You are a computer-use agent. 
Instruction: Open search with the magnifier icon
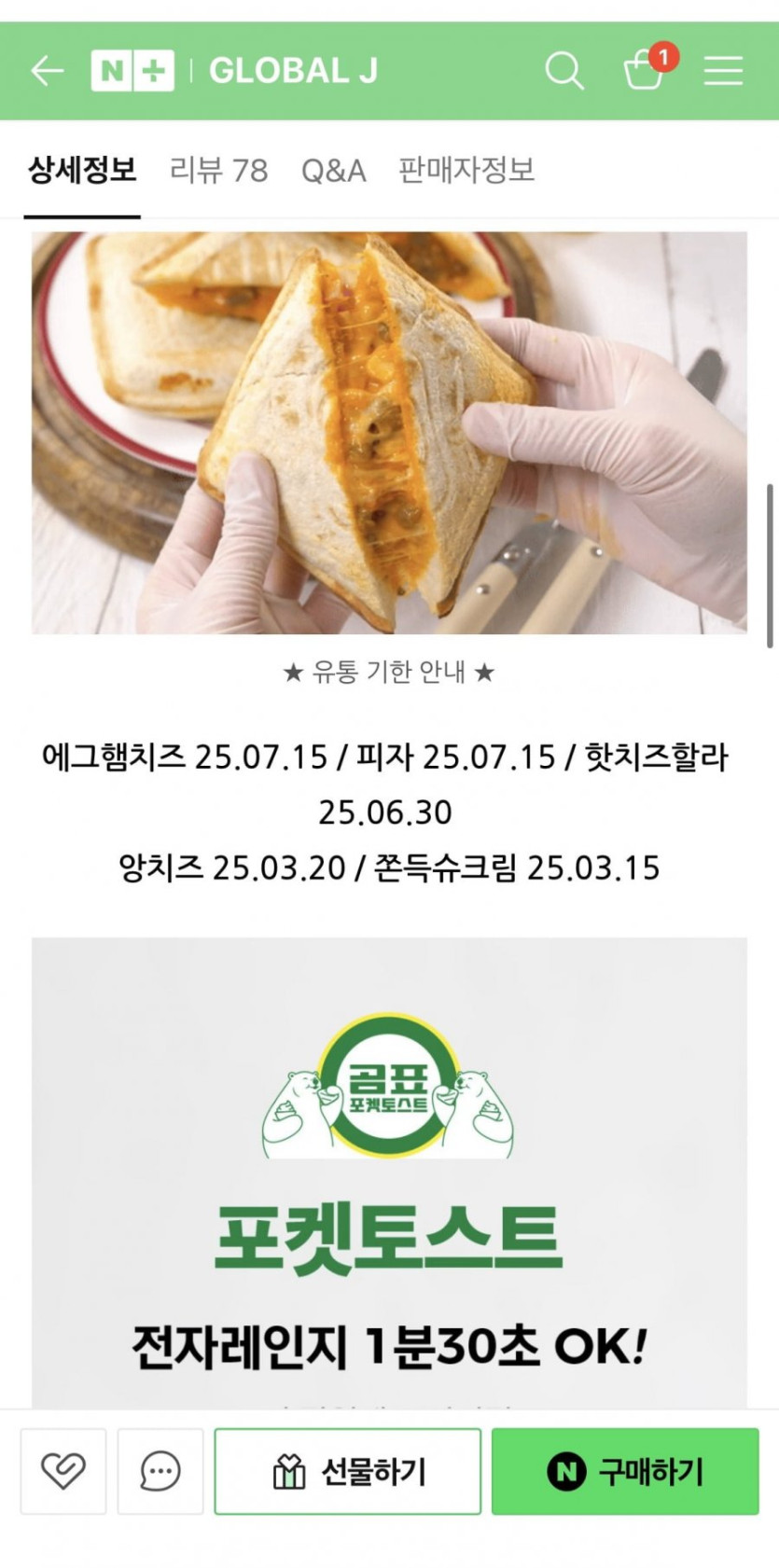coord(563,71)
